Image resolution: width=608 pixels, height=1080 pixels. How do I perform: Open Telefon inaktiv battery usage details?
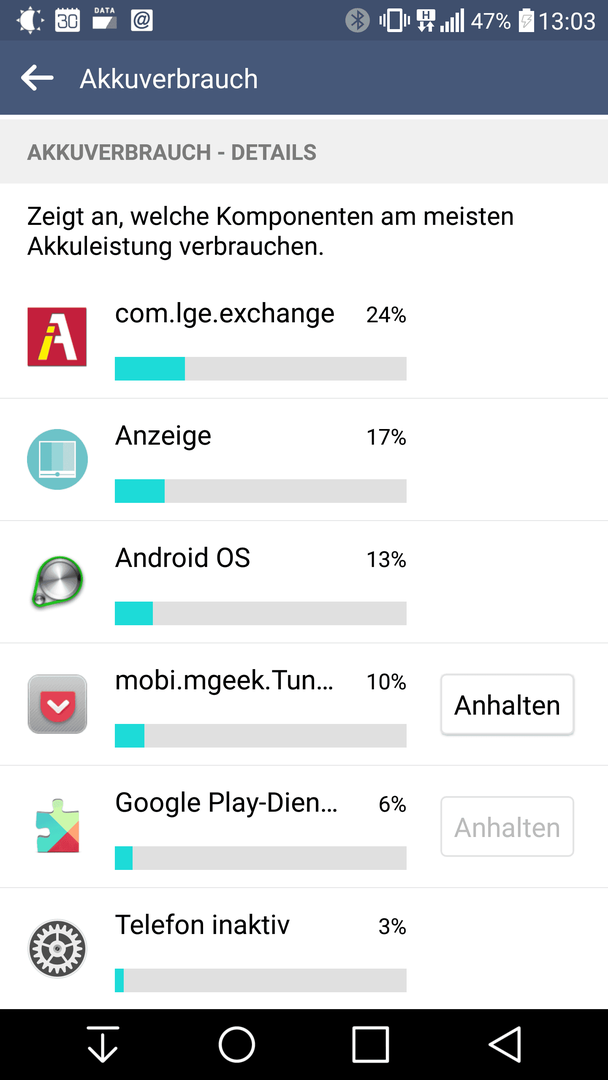[304, 948]
